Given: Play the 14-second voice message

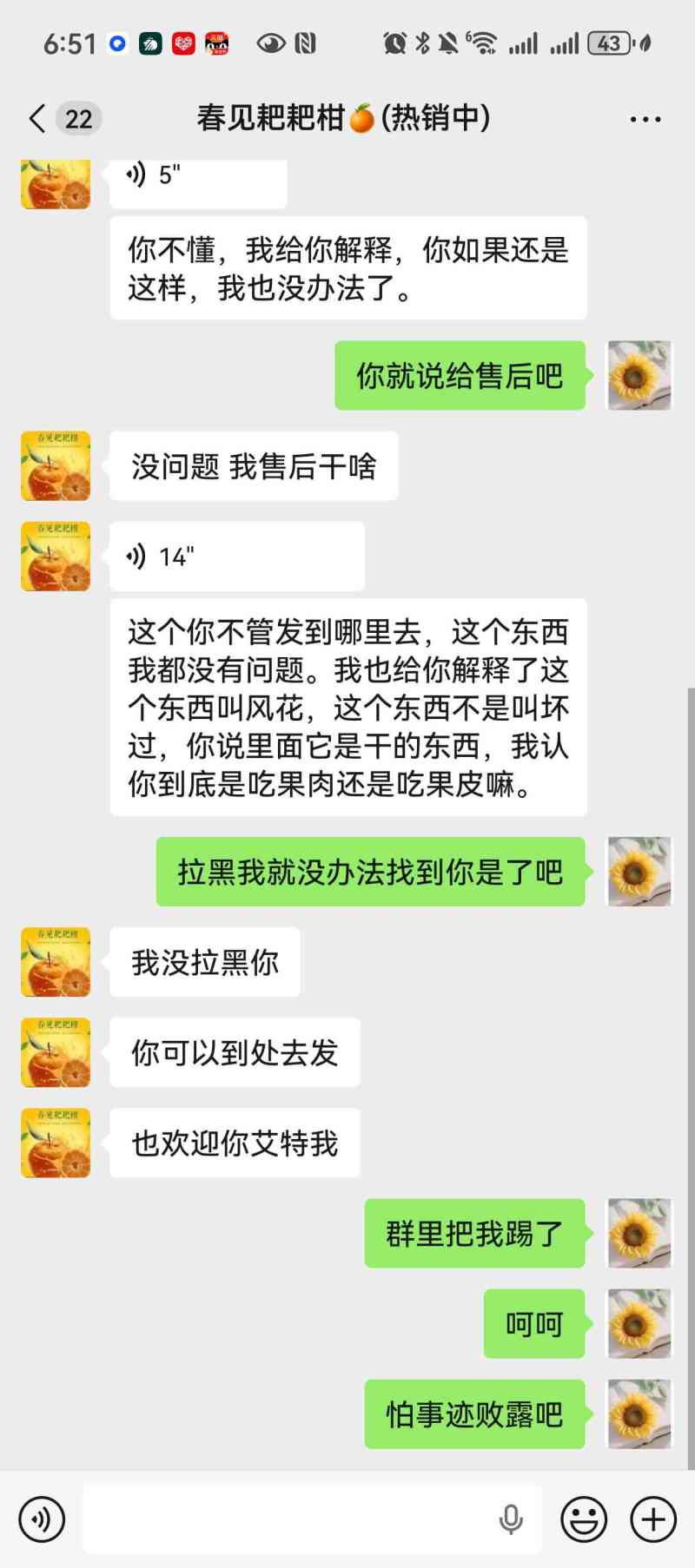Looking at the screenshot, I should click(x=236, y=556).
